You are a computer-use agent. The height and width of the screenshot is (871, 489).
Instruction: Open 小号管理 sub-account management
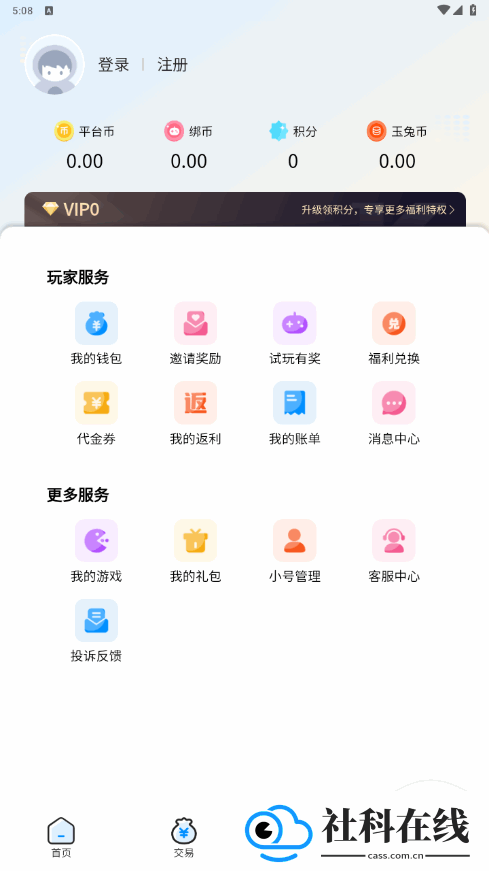pyautogui.click(x=295, y=552)
